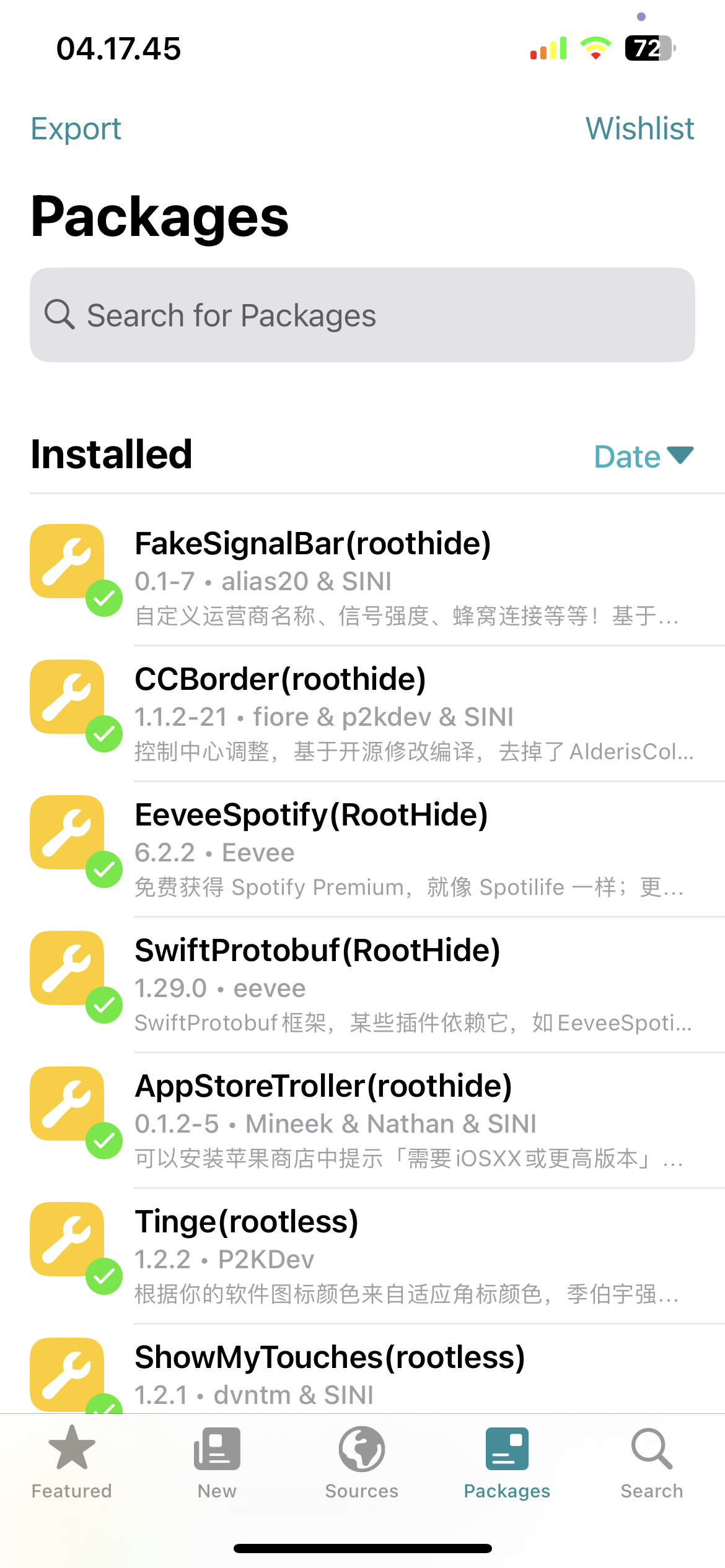Focus the Search for Packages field
Viewport: 725px width, 1568px height.
[362, 315]
